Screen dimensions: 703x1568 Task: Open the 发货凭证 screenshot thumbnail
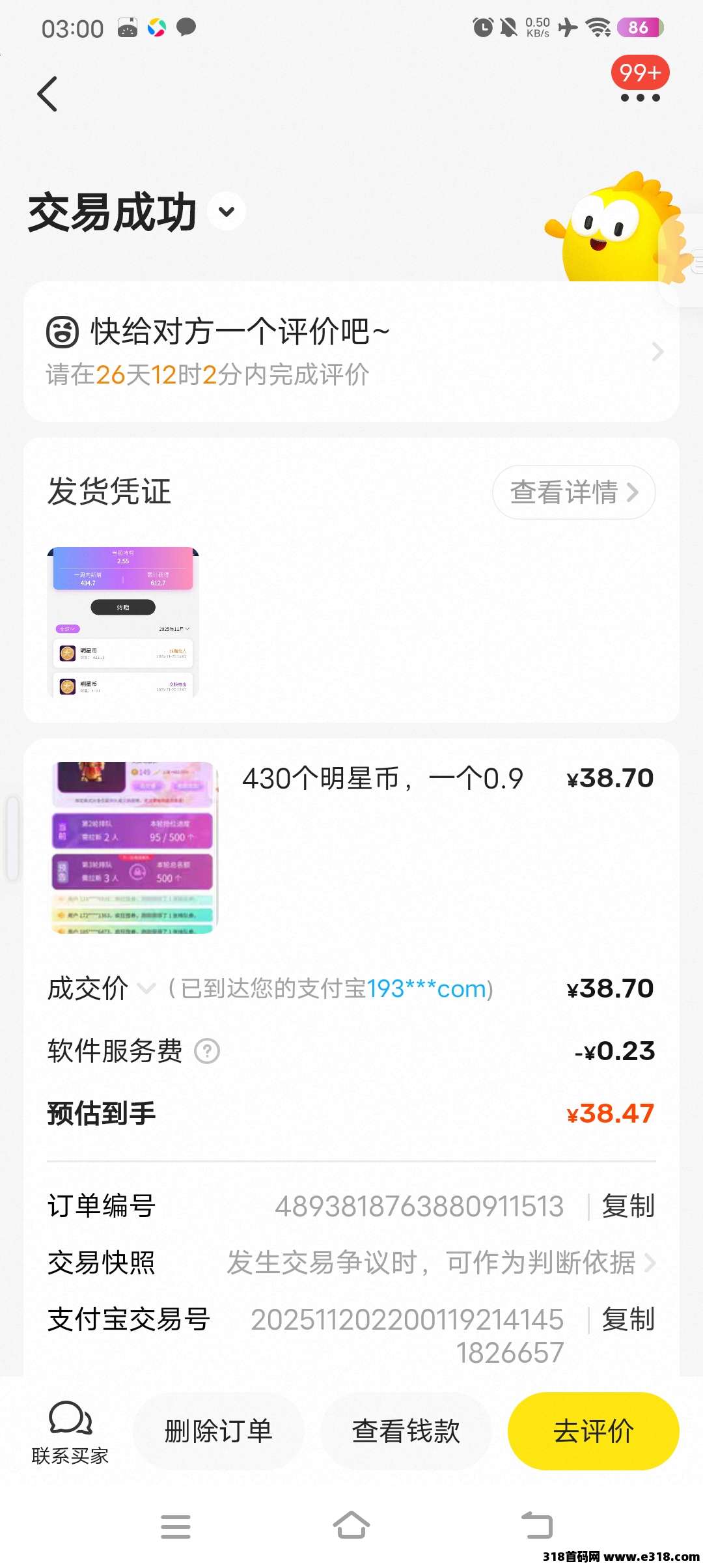pyautogui.click(x=123, y=622)
